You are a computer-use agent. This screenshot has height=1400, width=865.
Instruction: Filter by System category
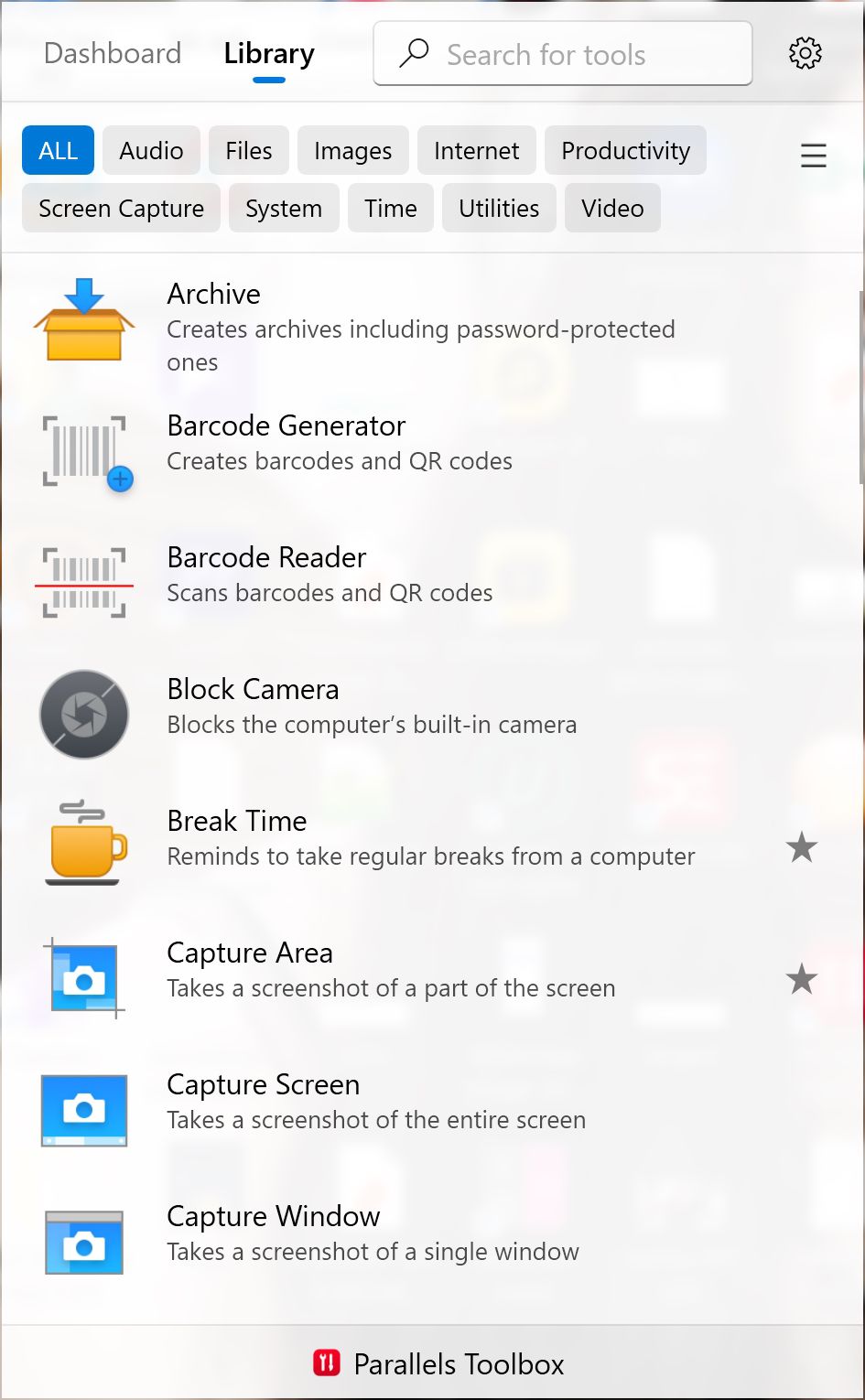[x=284, y=209]
